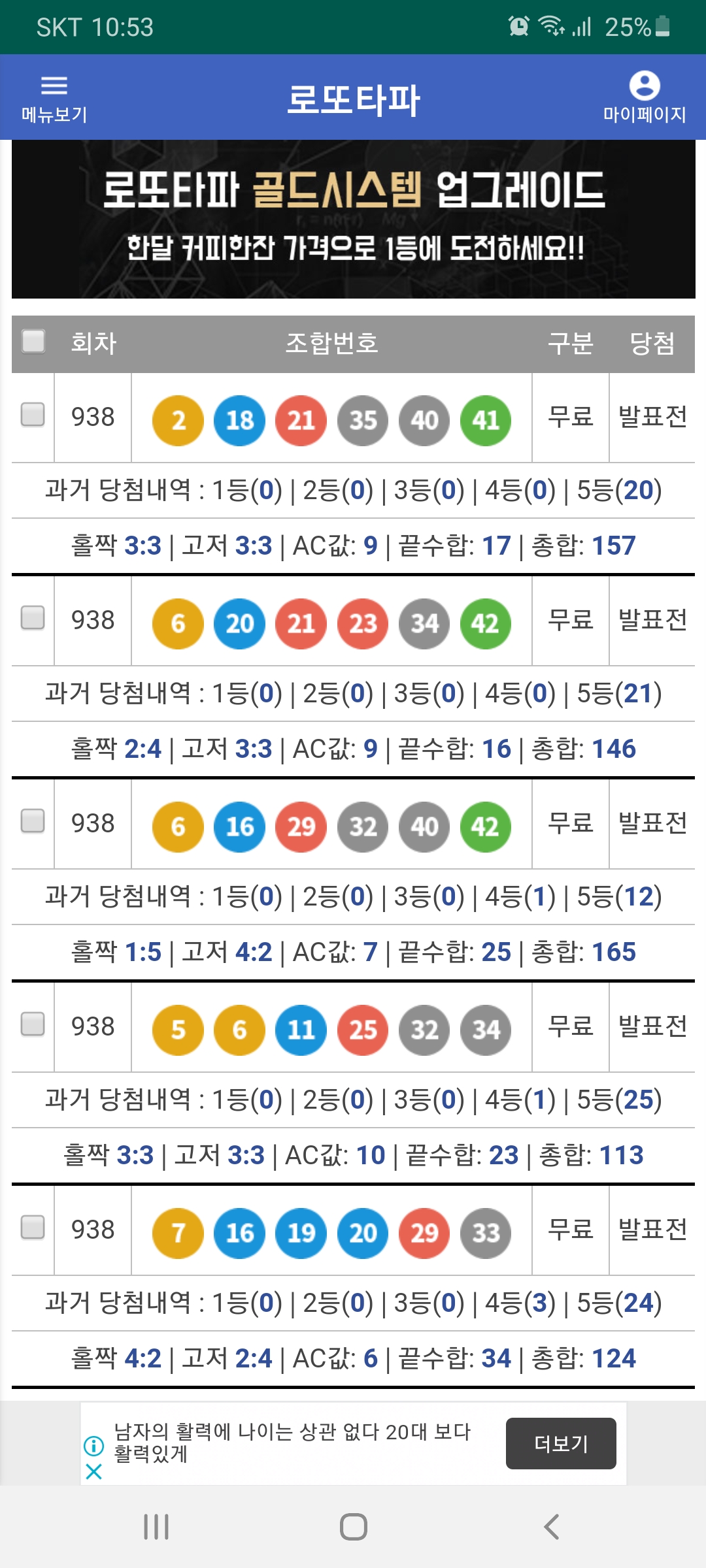
Task: Close the bottom ad with the X icon
Action: (94, 1472)
